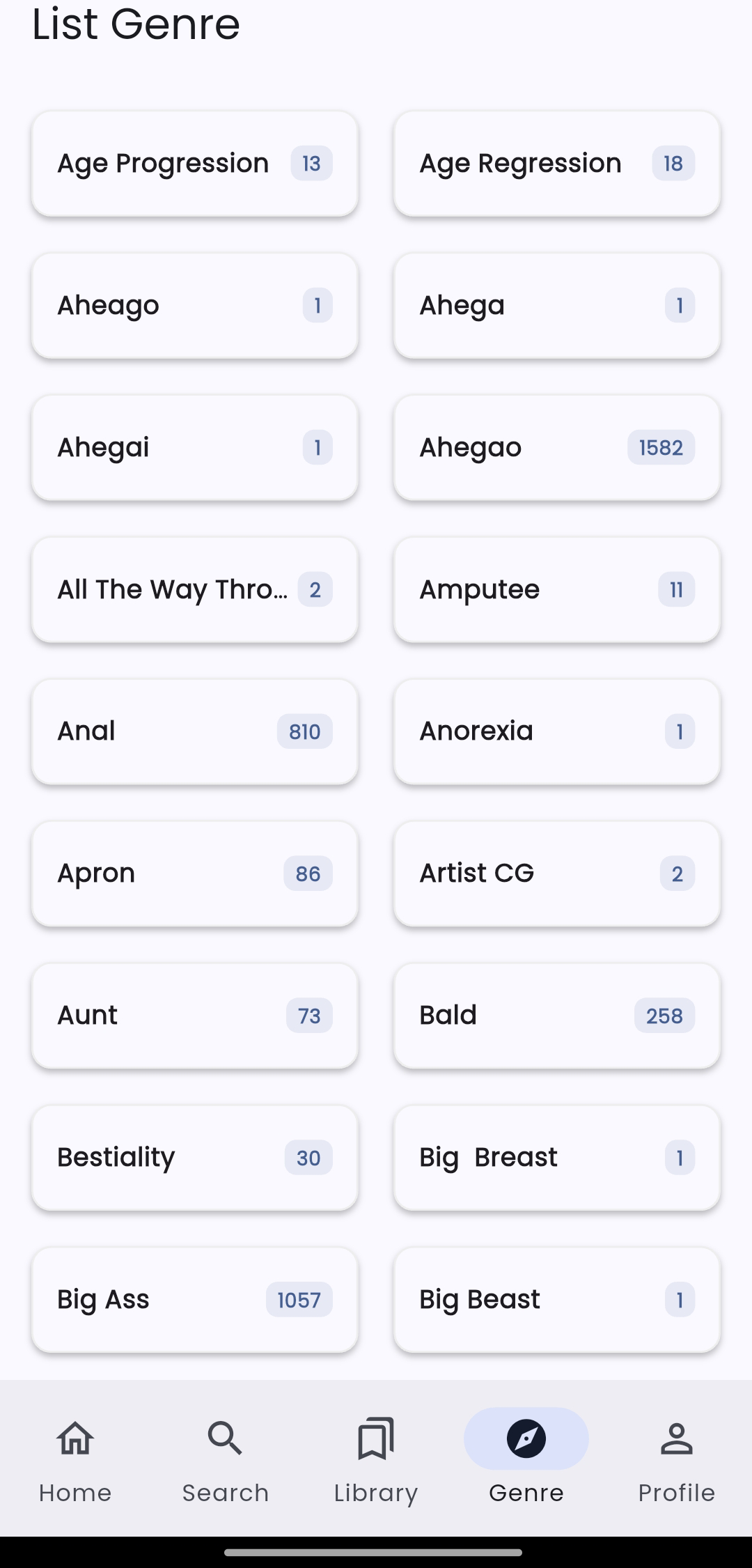View the Artist CG genre
The image size is (752, 1568).
point(556,873)
